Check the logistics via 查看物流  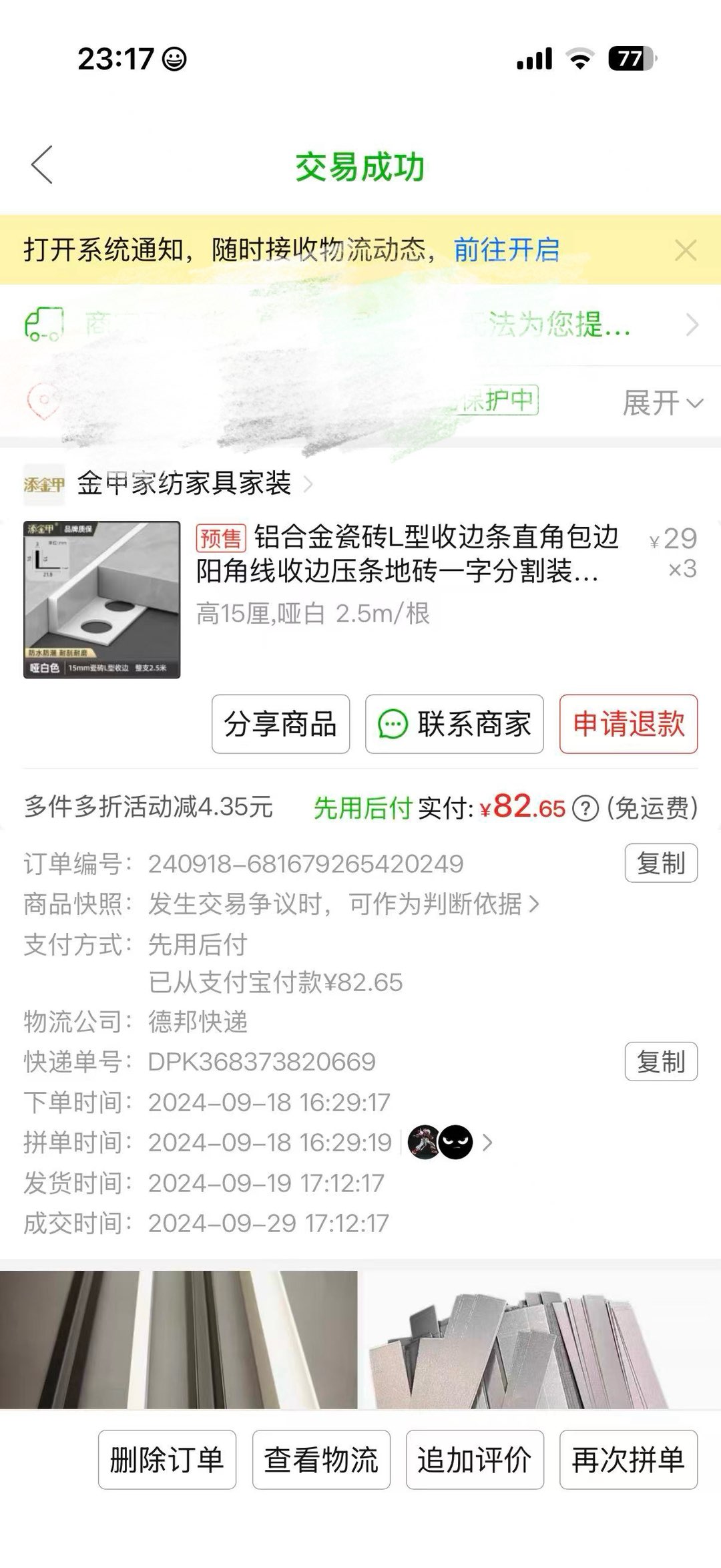[x=321, y=1460]
